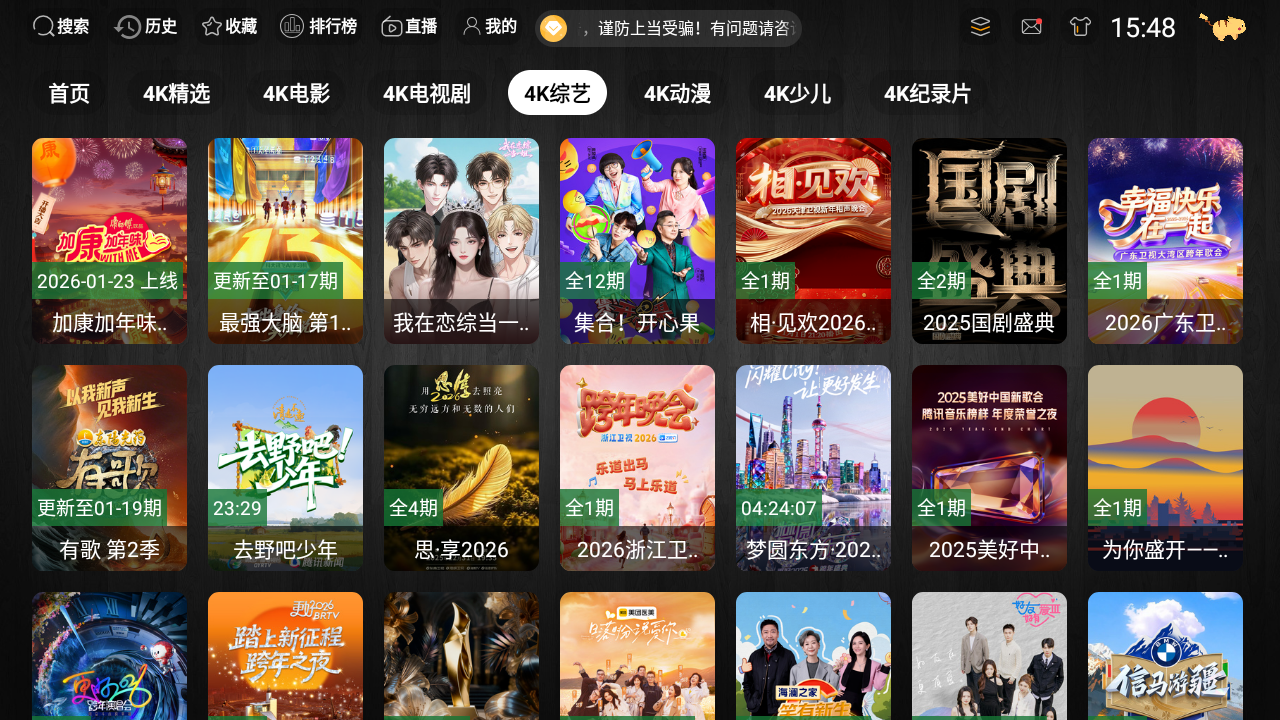
Task: Open the mail messages icon
Action: pos(1031,27)
